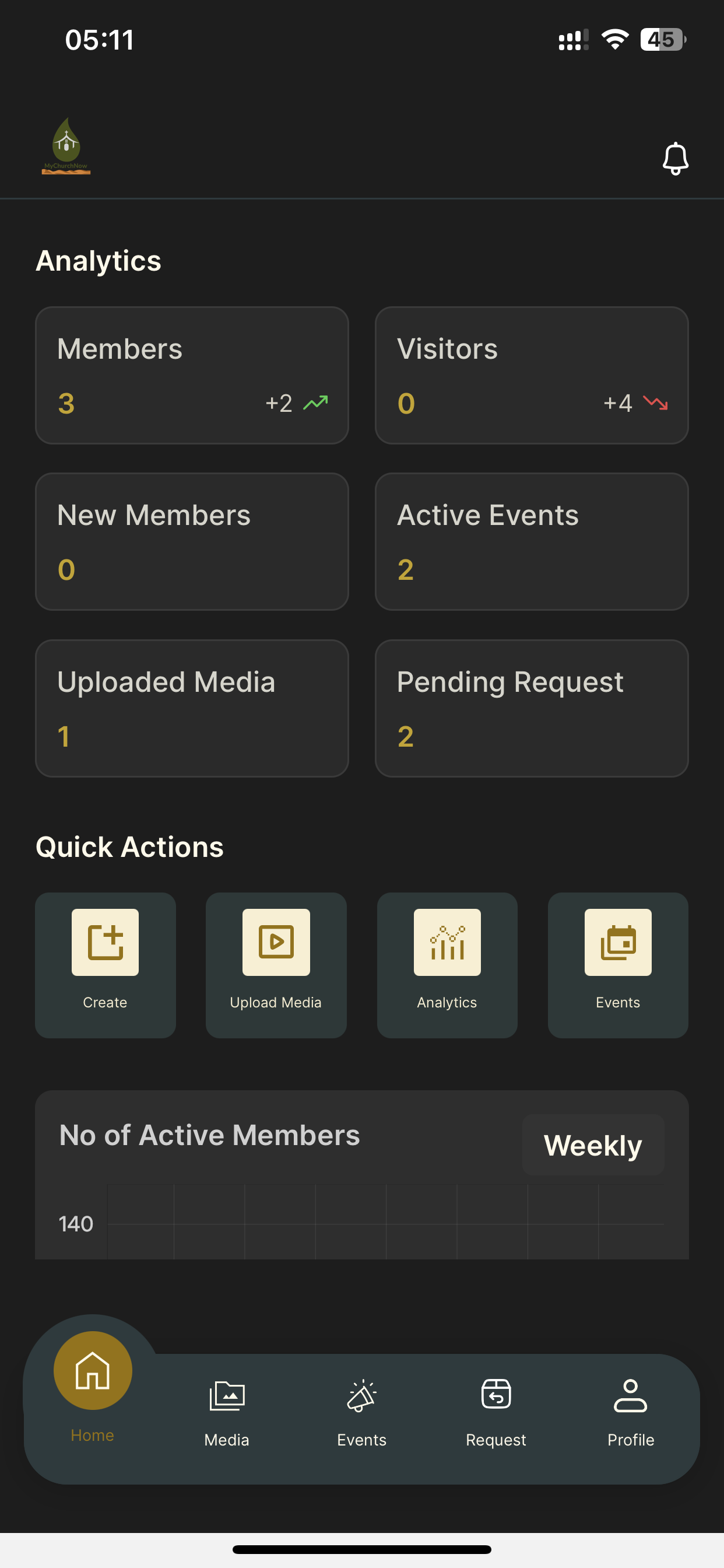
Task: Select the Upload Media quick action
Action: coord(276,964)
